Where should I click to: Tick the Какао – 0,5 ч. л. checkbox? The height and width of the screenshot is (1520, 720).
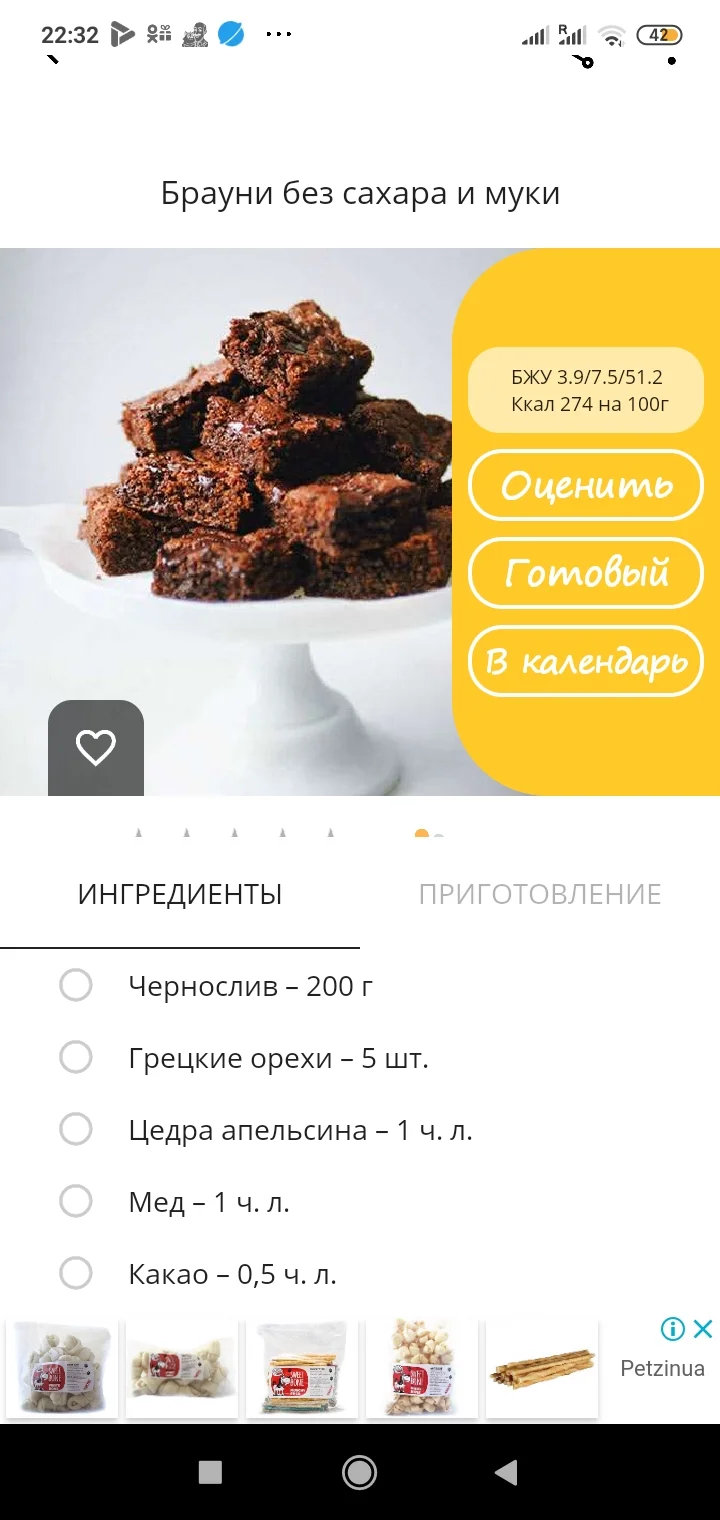tap(76, 1274)
